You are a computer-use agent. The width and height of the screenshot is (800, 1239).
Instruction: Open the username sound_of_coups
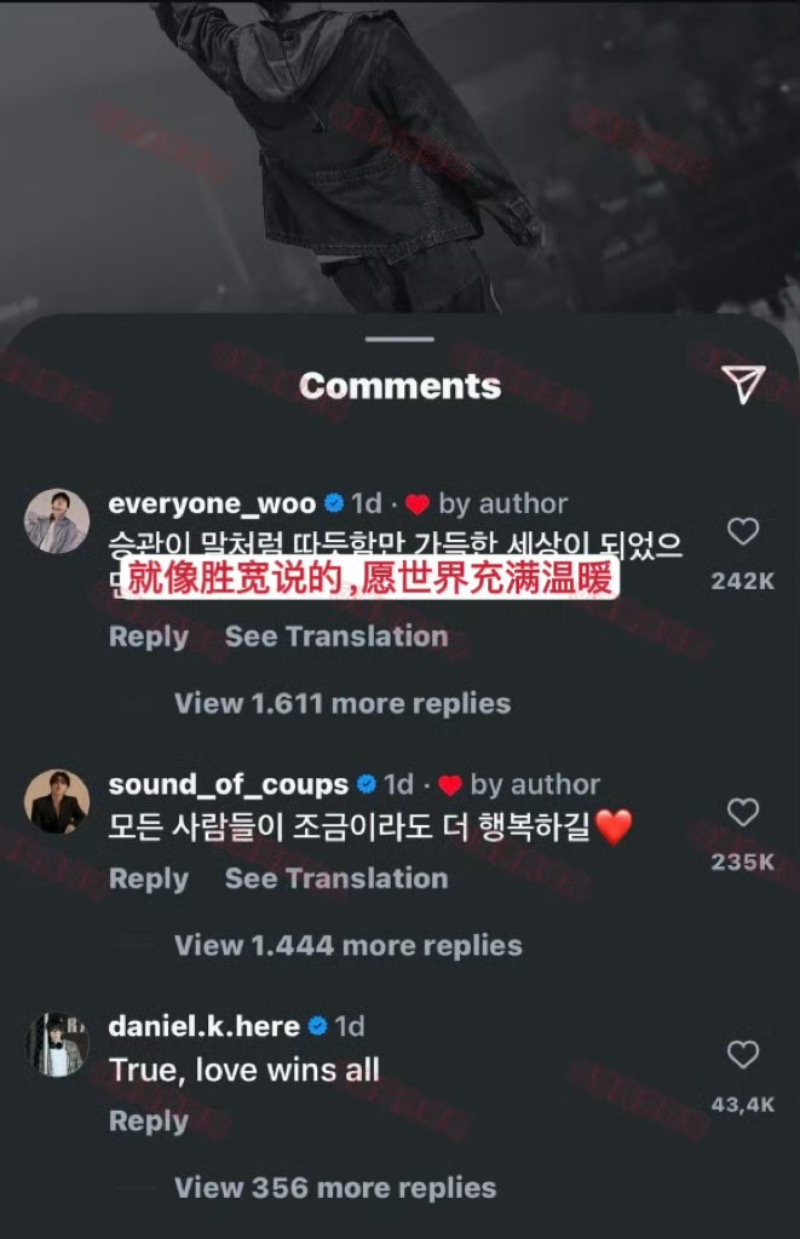[x=228, y=785]
